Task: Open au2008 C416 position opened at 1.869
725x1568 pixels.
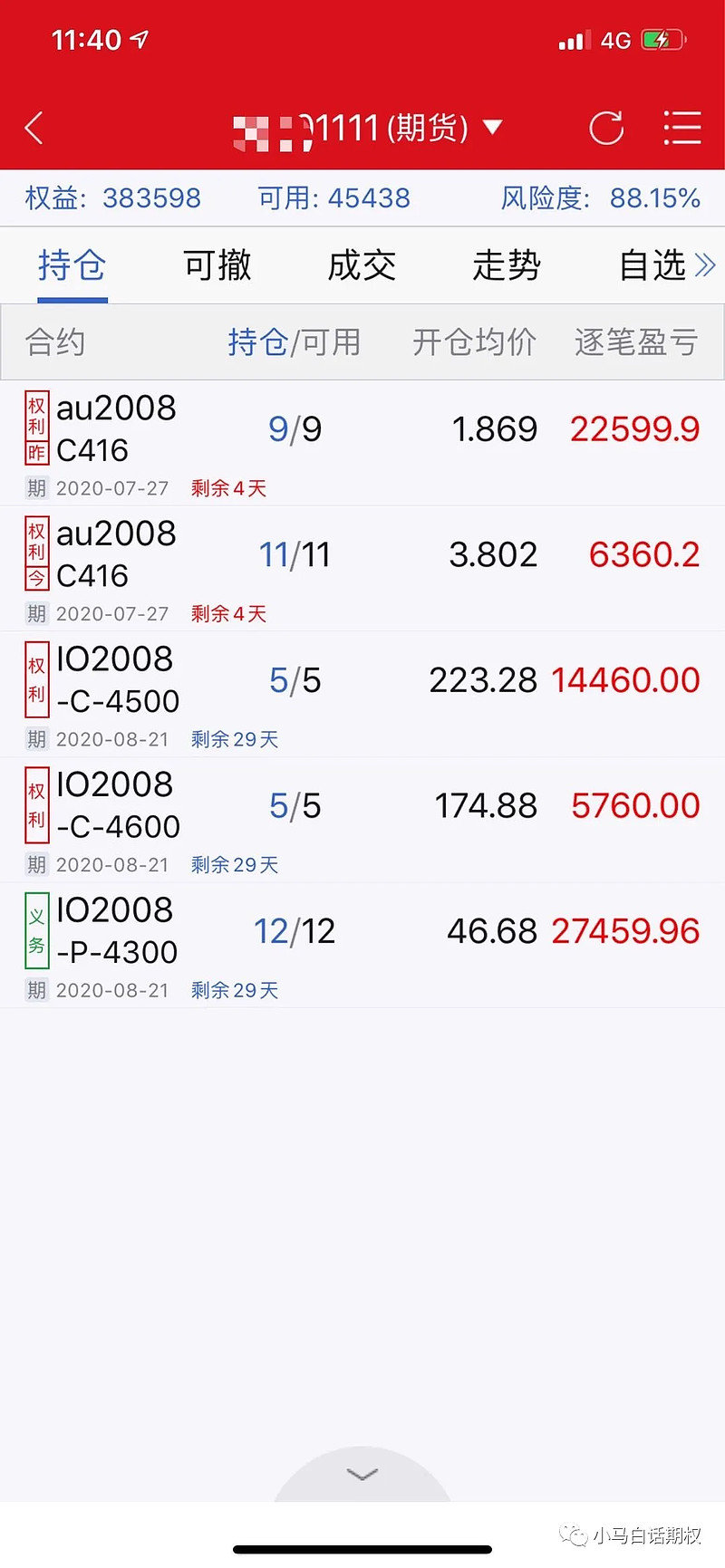Action: pyautogui.click(x=362, y=443)
